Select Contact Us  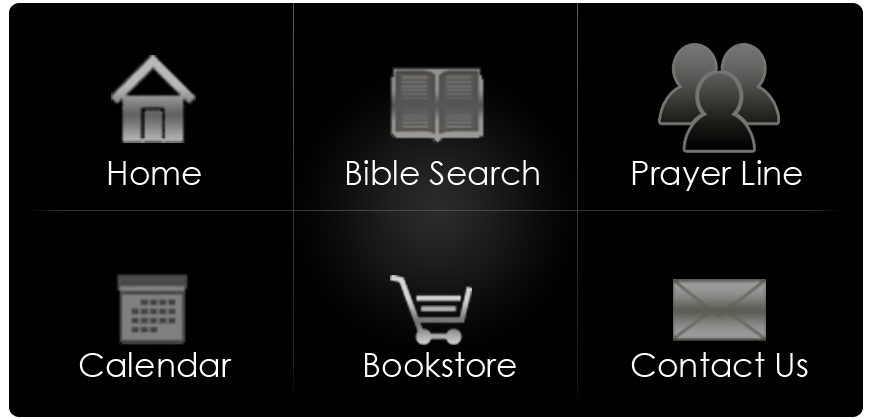coord(720,314)
